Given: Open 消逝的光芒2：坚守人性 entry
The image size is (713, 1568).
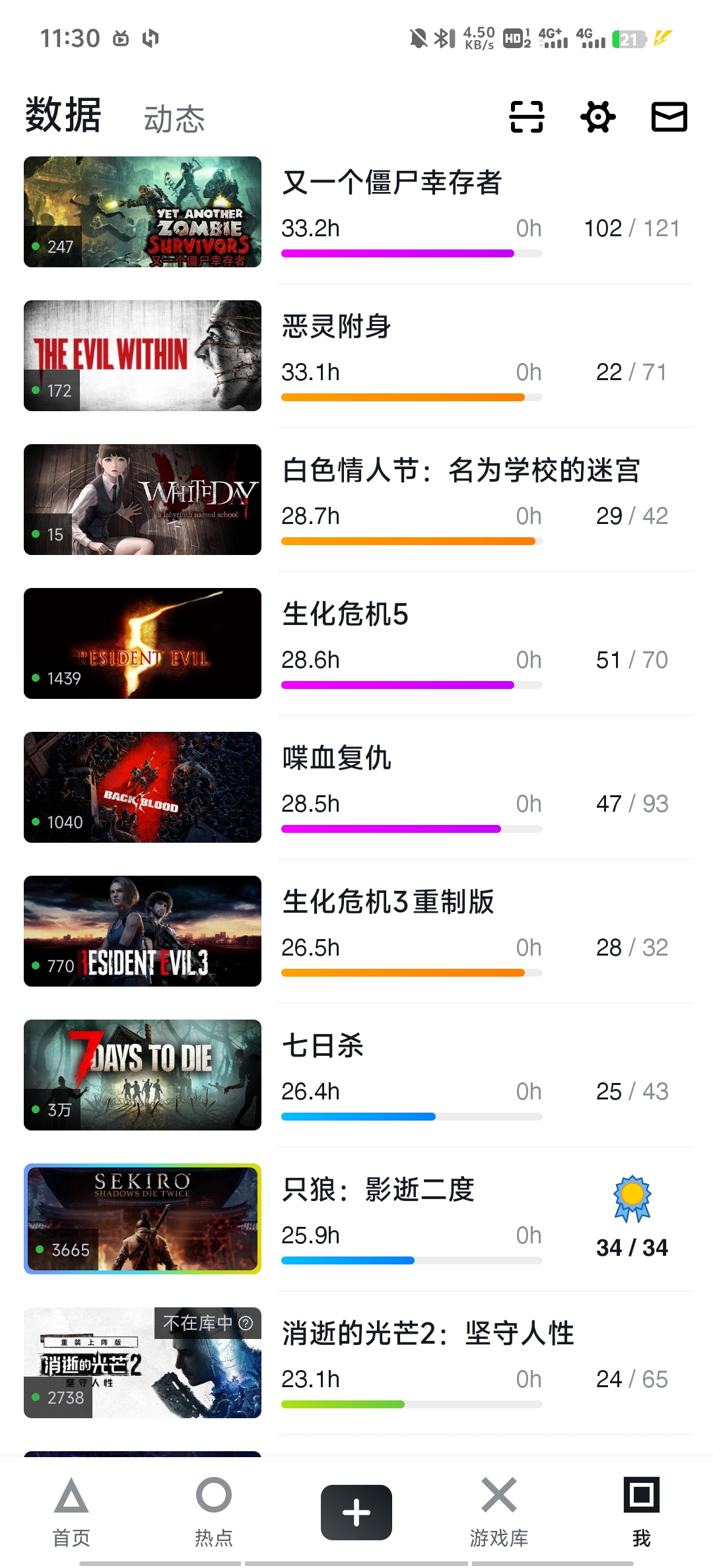Looking at the screenshot, I should [x=428, y=1334].
